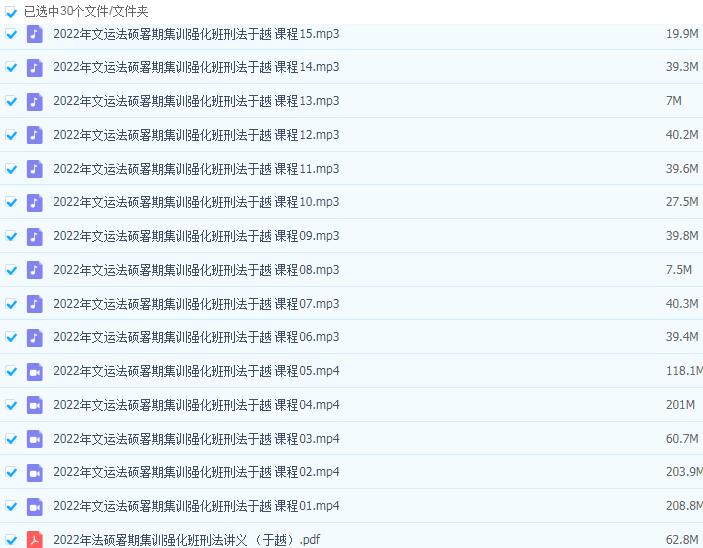Open the 刑法讲义（于越）.pdf document
703x548 pixels.
coord(186,540)
